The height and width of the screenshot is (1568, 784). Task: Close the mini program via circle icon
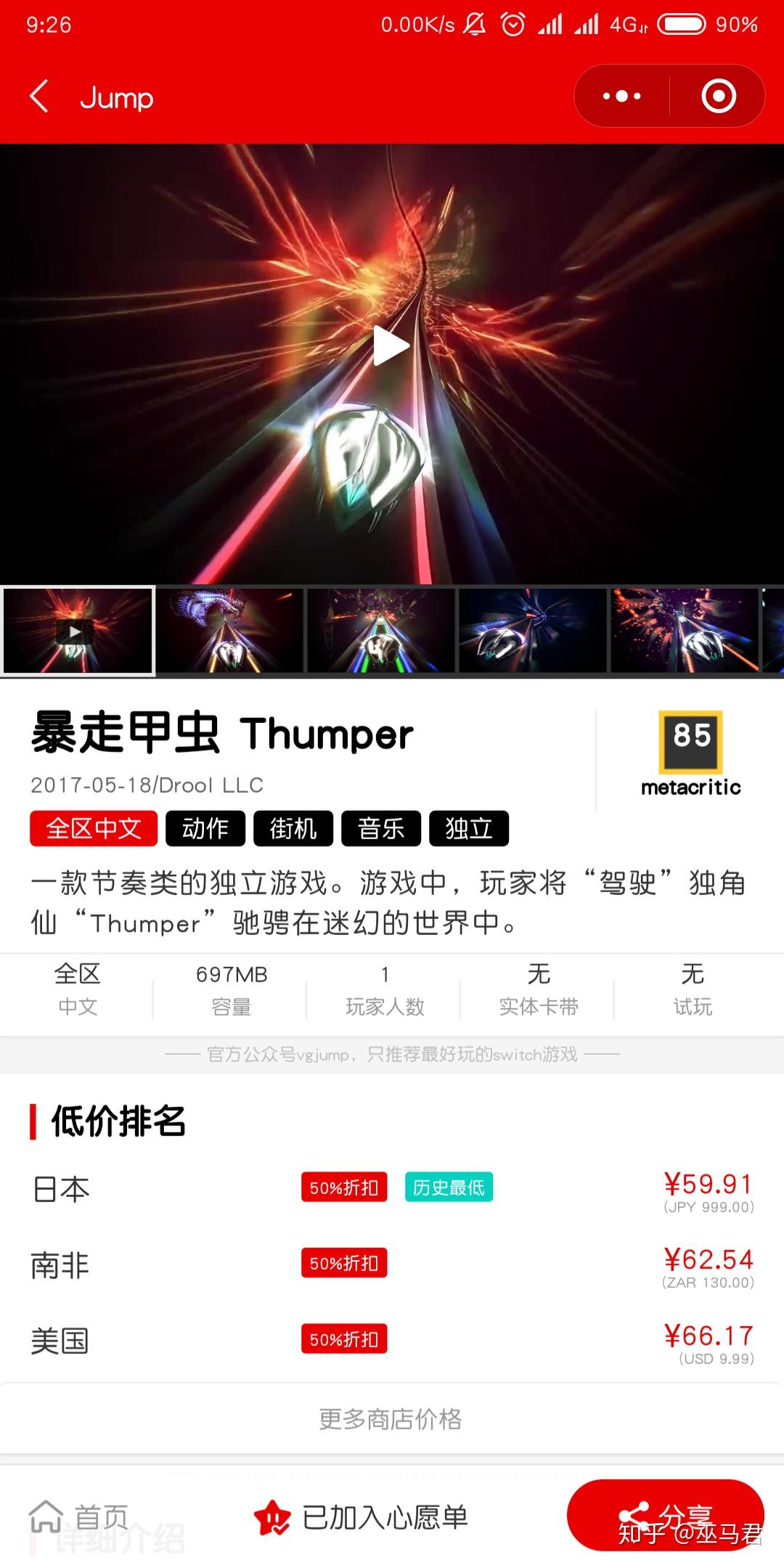tap(718, 97)
